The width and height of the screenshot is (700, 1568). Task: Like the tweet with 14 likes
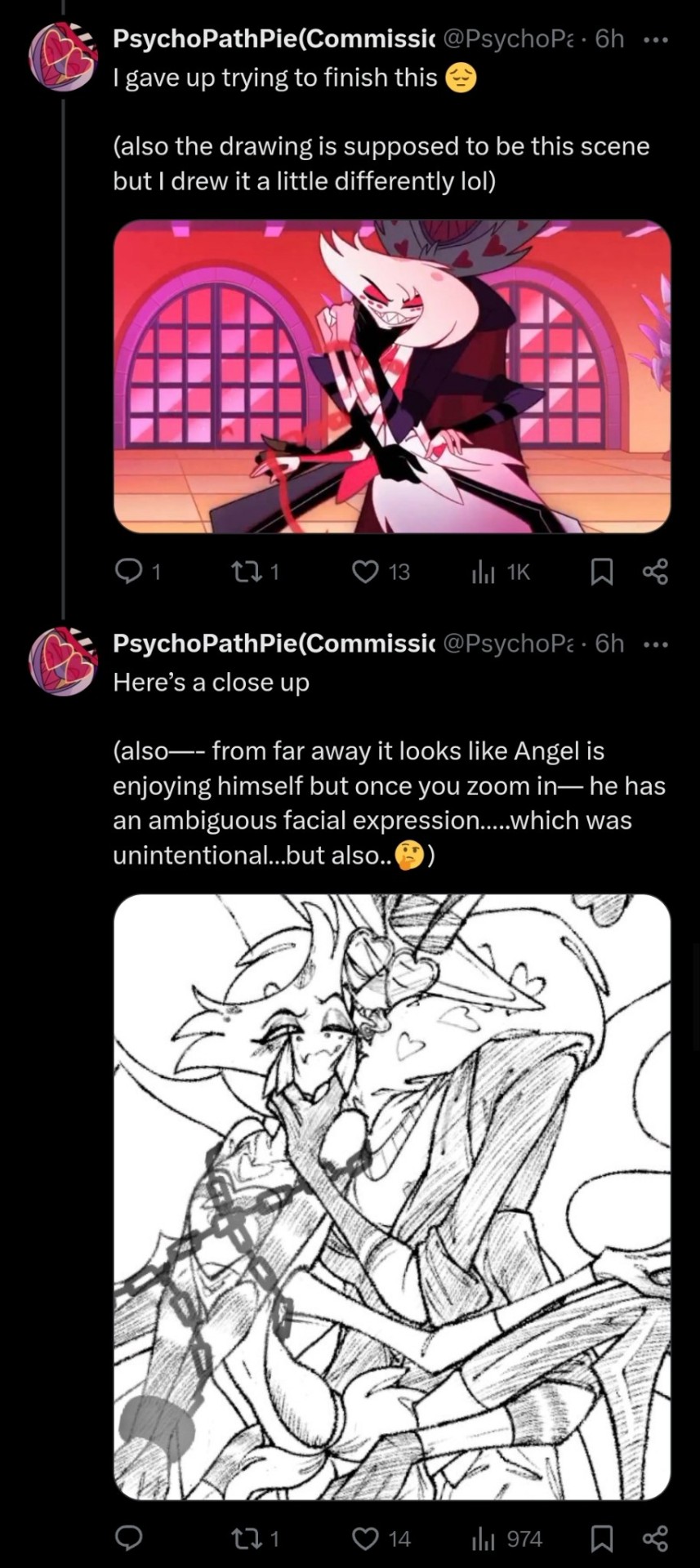coord(364,1539)
